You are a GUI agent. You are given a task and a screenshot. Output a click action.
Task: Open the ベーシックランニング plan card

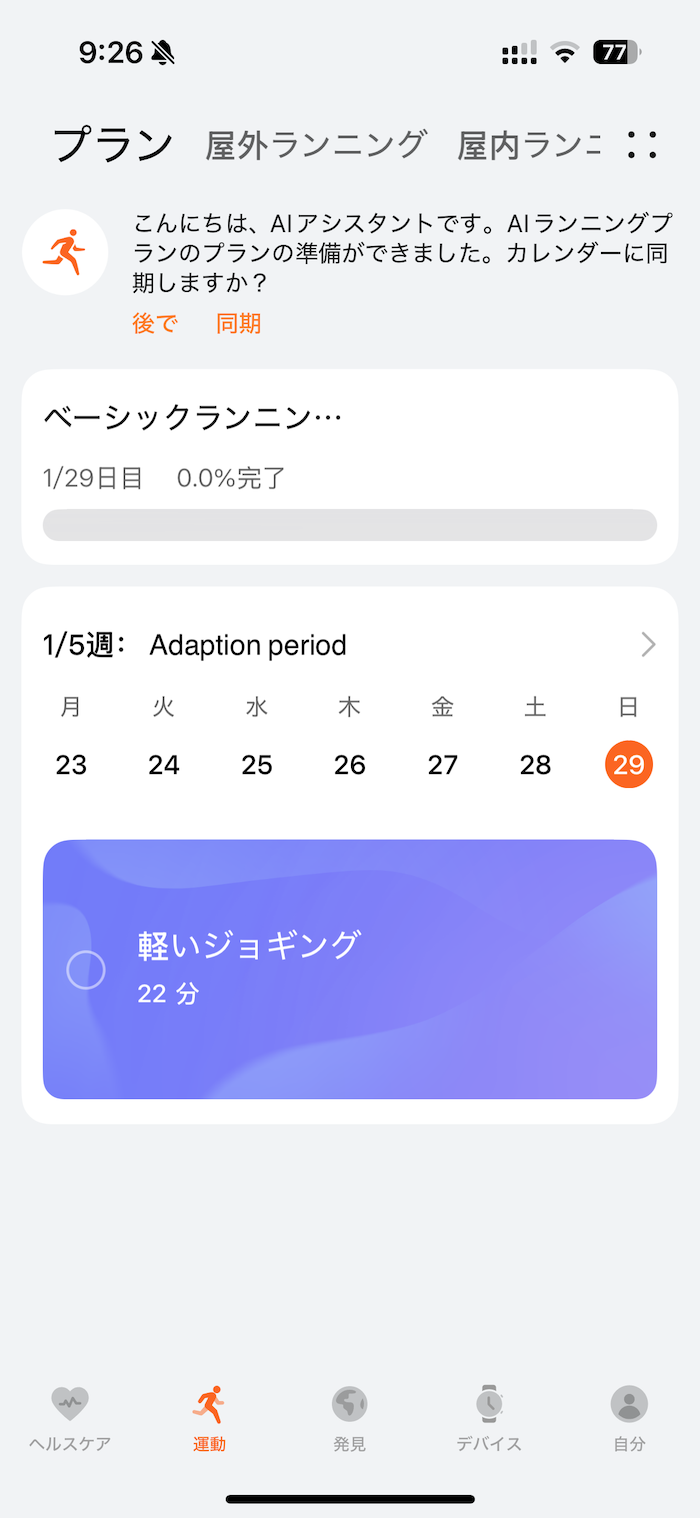pos(350,467)
